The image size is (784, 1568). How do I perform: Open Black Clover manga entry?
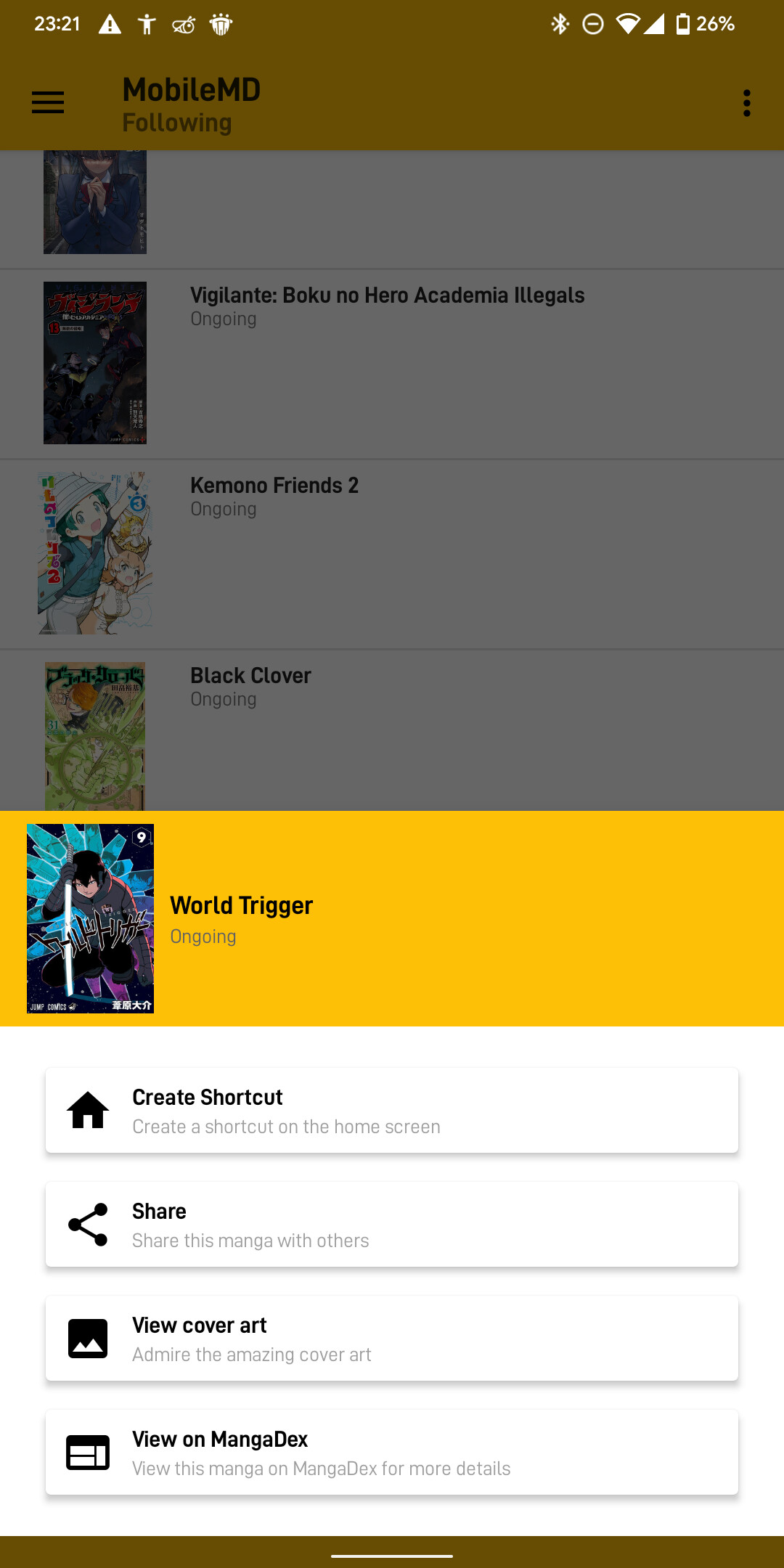click(x=392, y=730)
